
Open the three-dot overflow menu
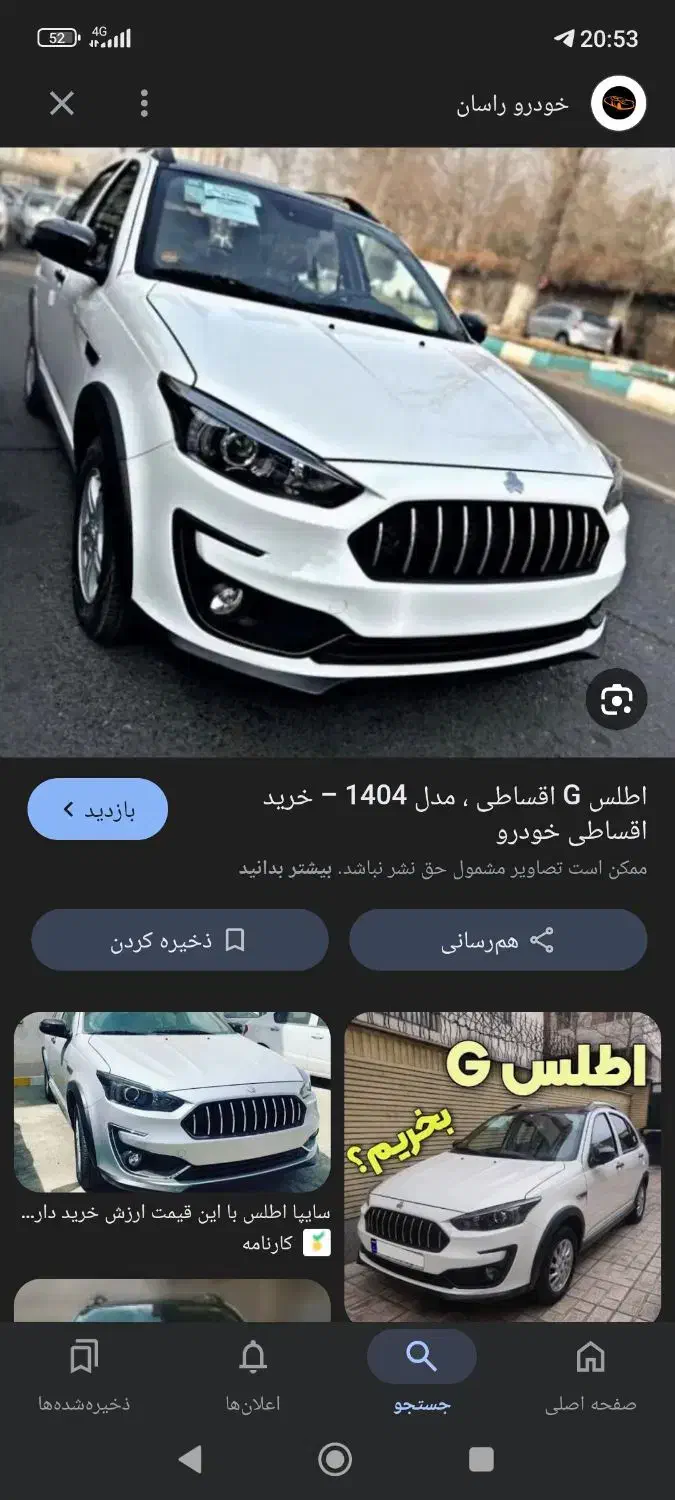pos(144,103)
